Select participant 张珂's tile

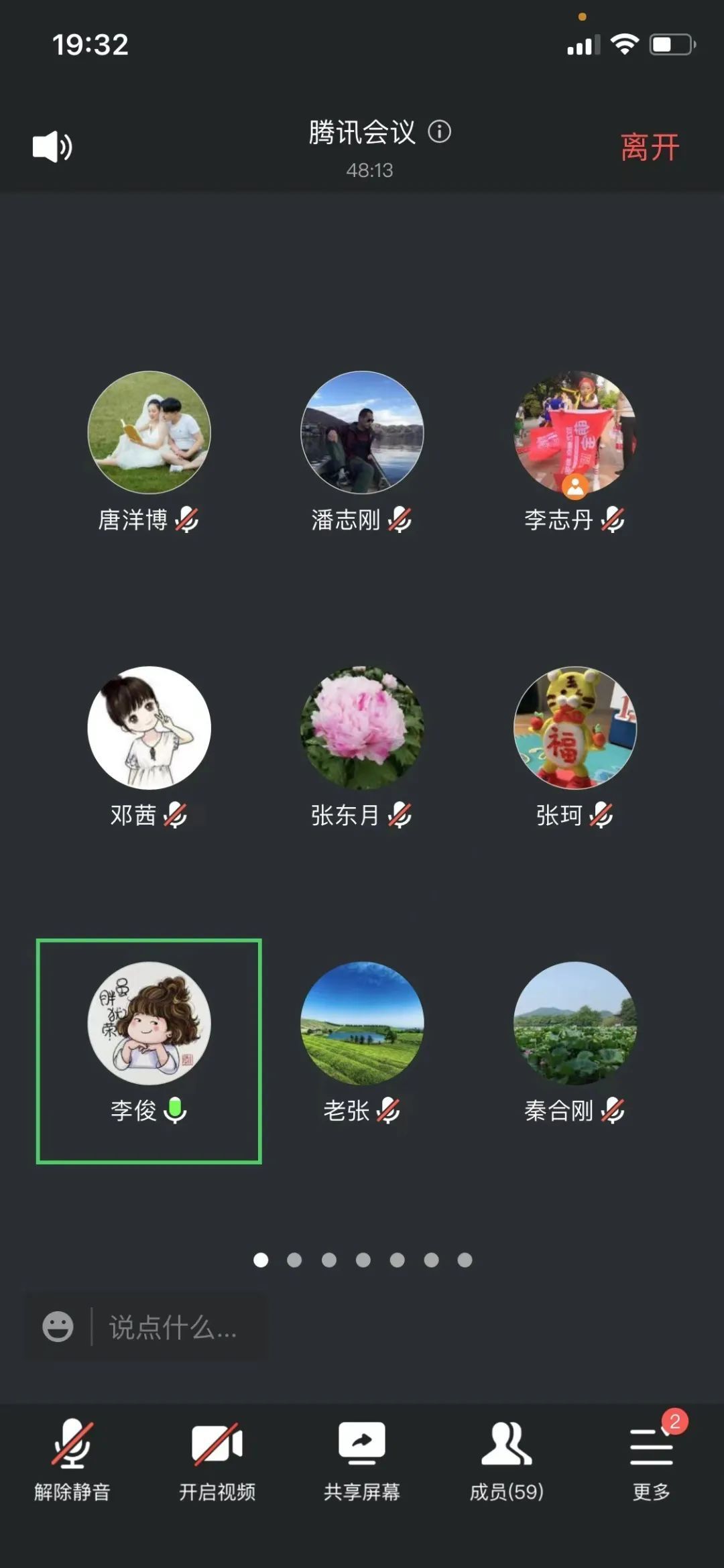tap(575, 728)
